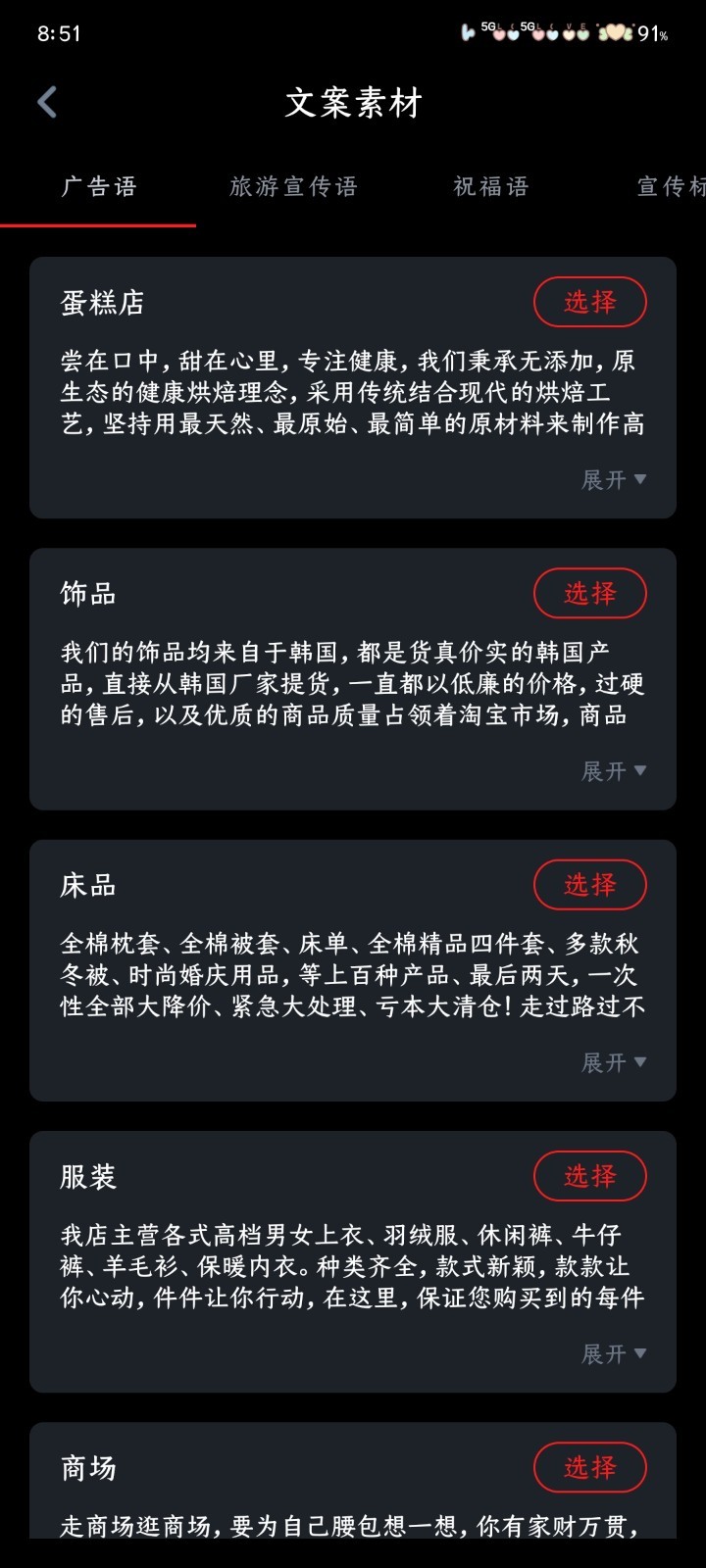Stay on the 广告语 tab
The height and width of the screenshot is (1568, 706).
(98, 186)
